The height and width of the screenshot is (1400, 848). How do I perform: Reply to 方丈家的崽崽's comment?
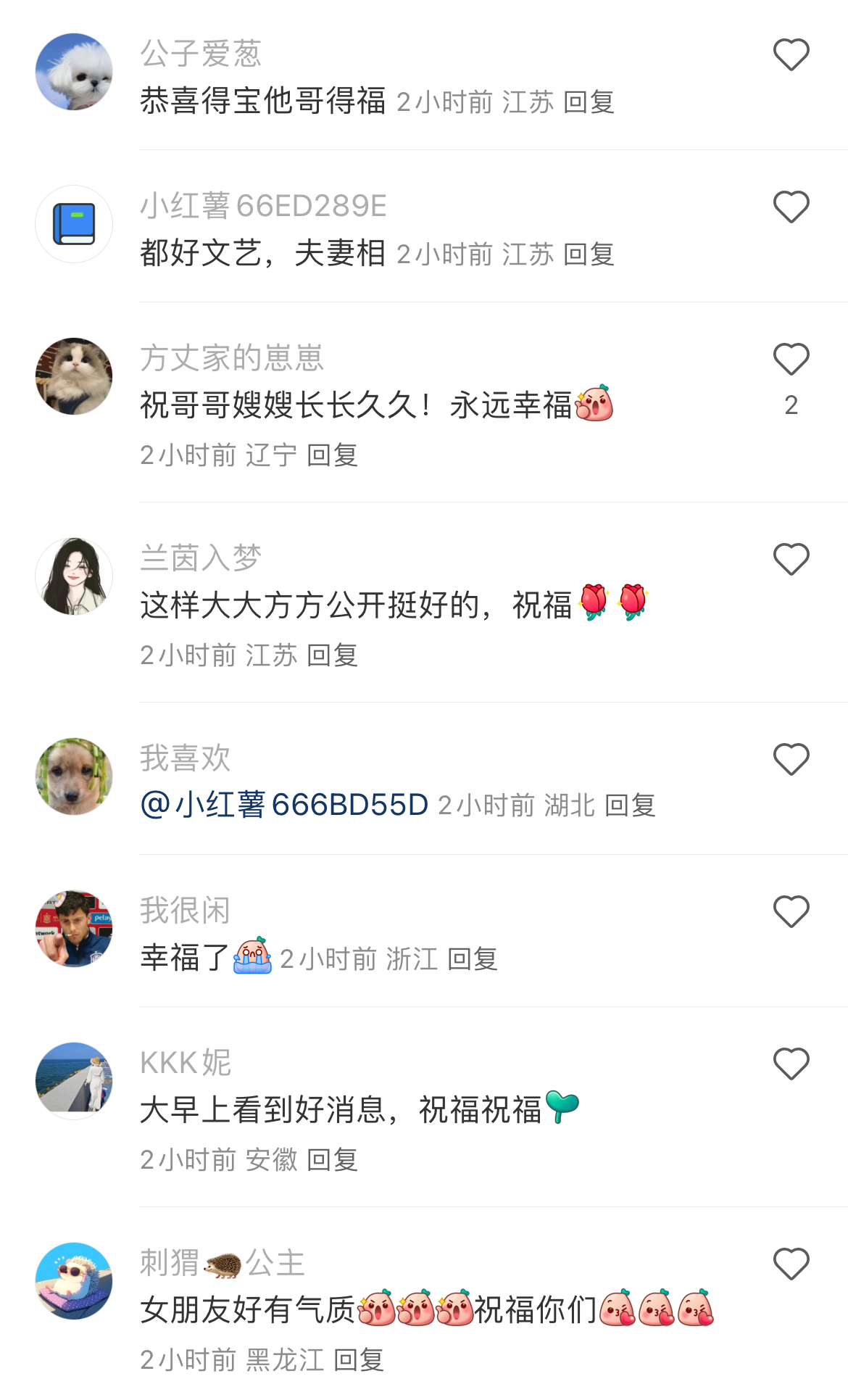pyautogui.click(x=332, y=455)
